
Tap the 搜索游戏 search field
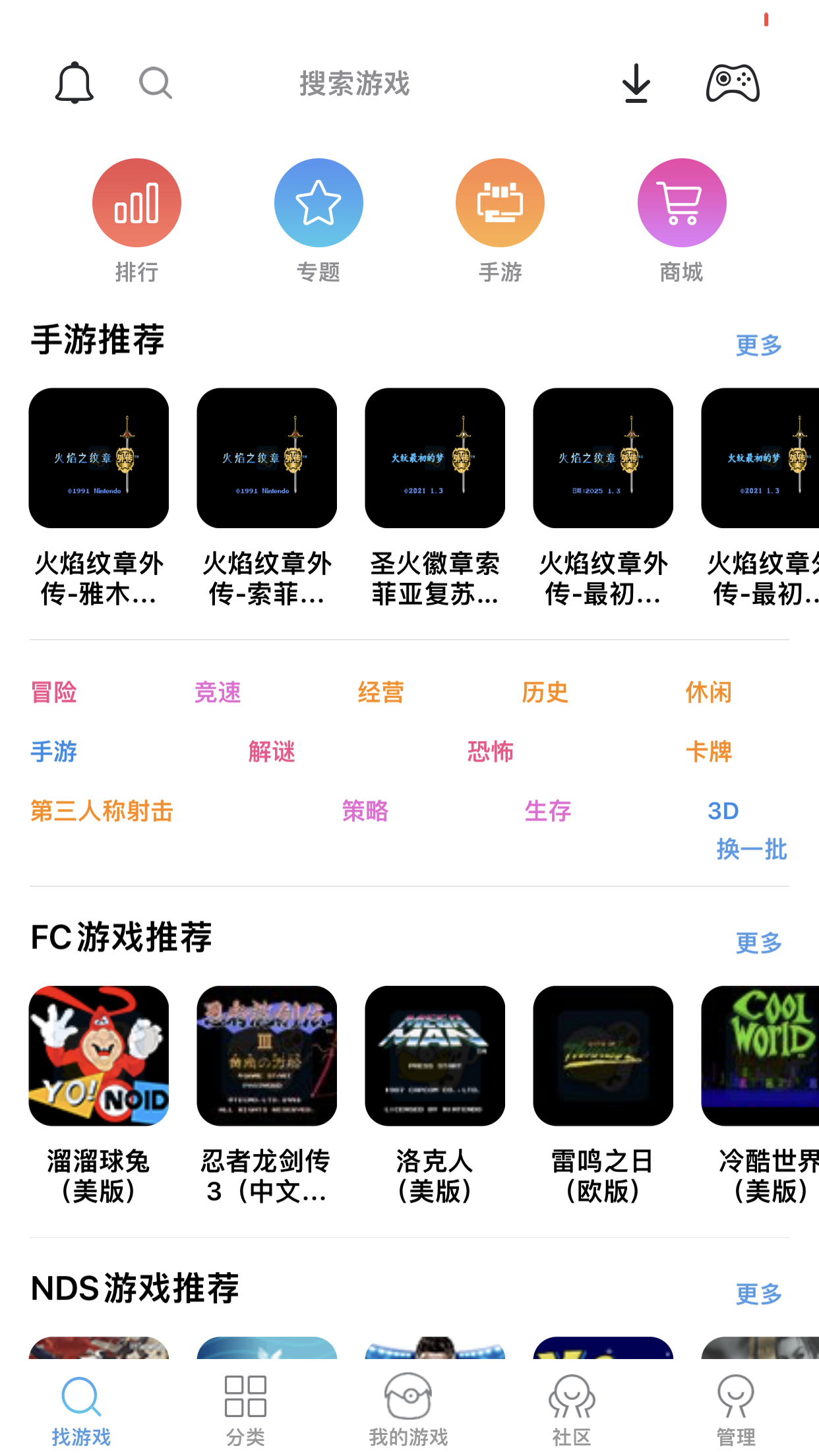[355, 84]
